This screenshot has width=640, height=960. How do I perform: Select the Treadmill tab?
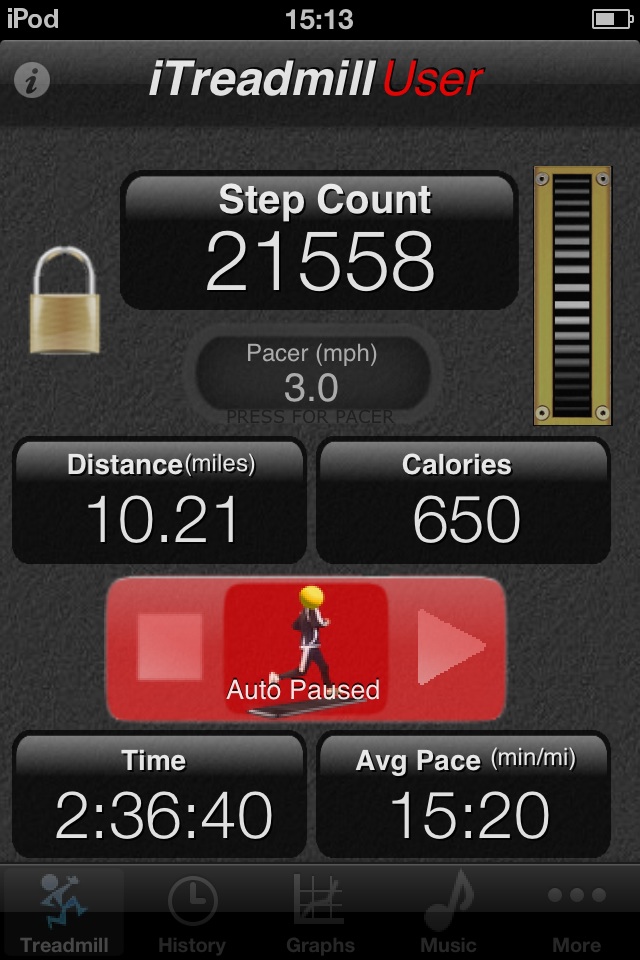click(x=64, y=912)
